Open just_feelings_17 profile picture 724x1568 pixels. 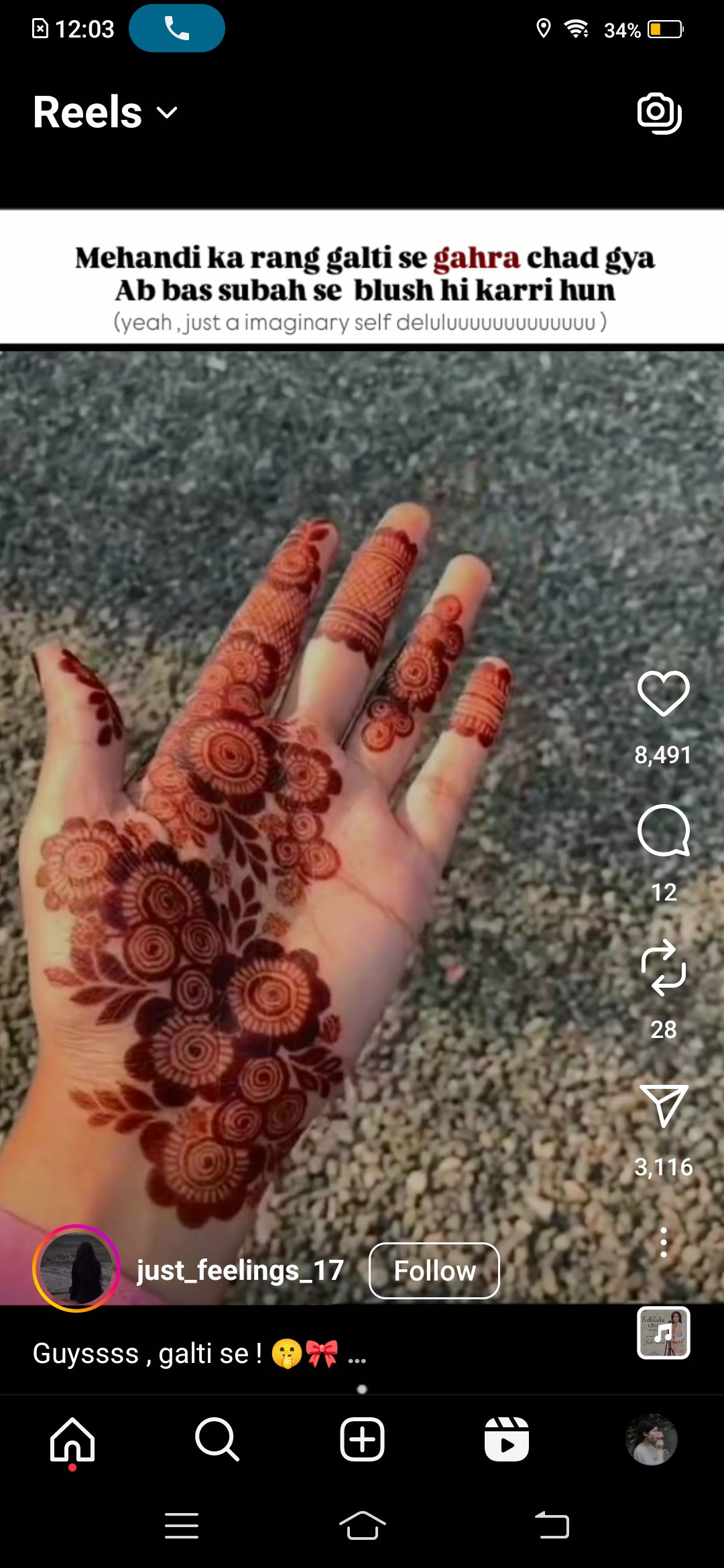[x=76, y=1268]
